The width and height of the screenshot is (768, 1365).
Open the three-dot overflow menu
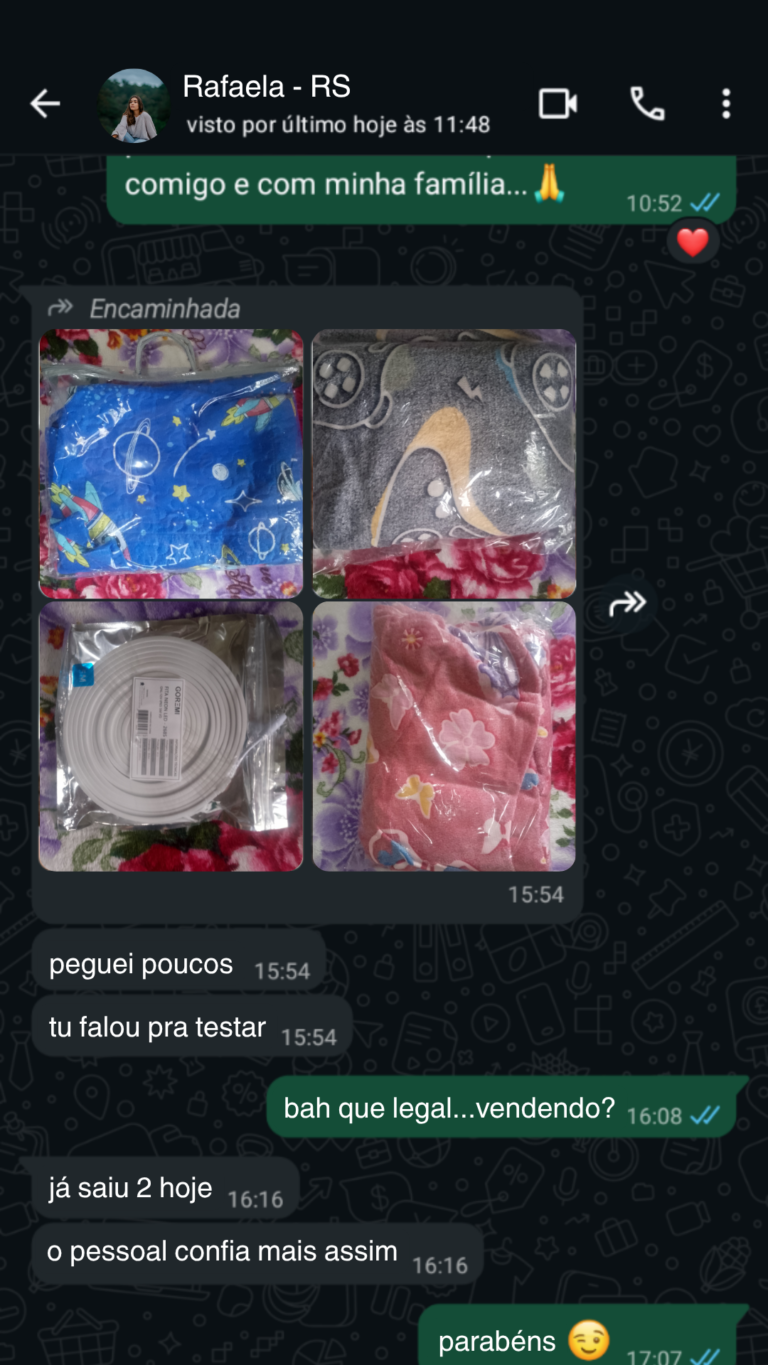726,104
